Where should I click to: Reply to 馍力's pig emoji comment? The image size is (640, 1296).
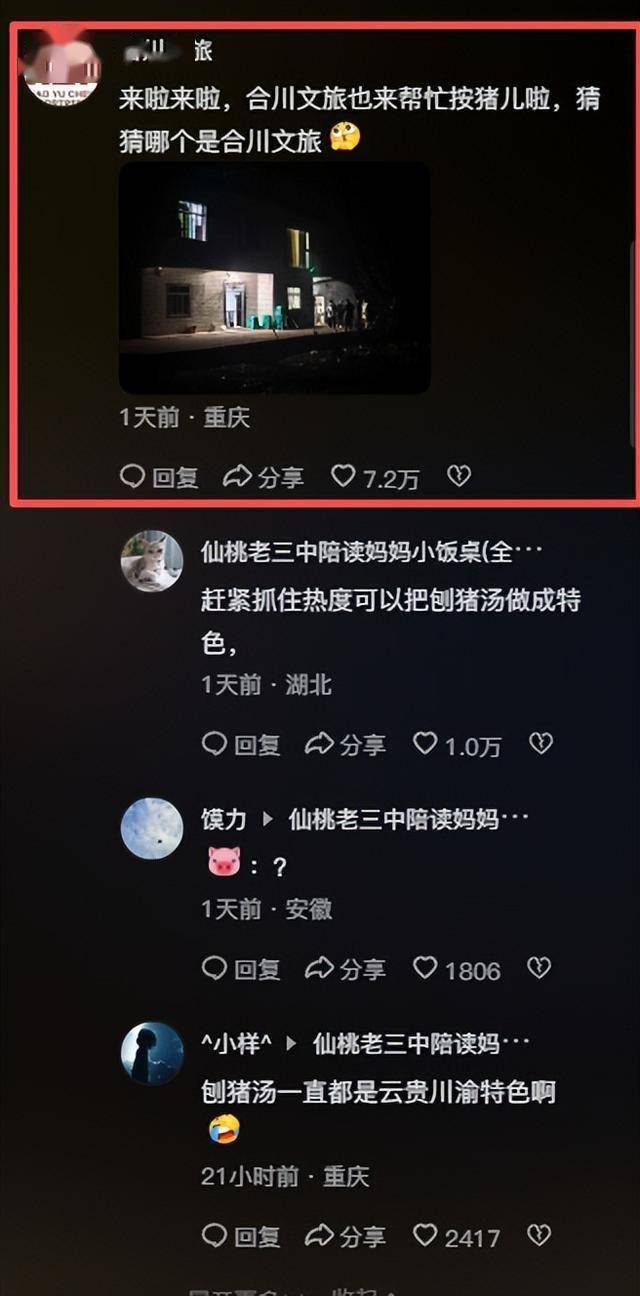(241, 968)
